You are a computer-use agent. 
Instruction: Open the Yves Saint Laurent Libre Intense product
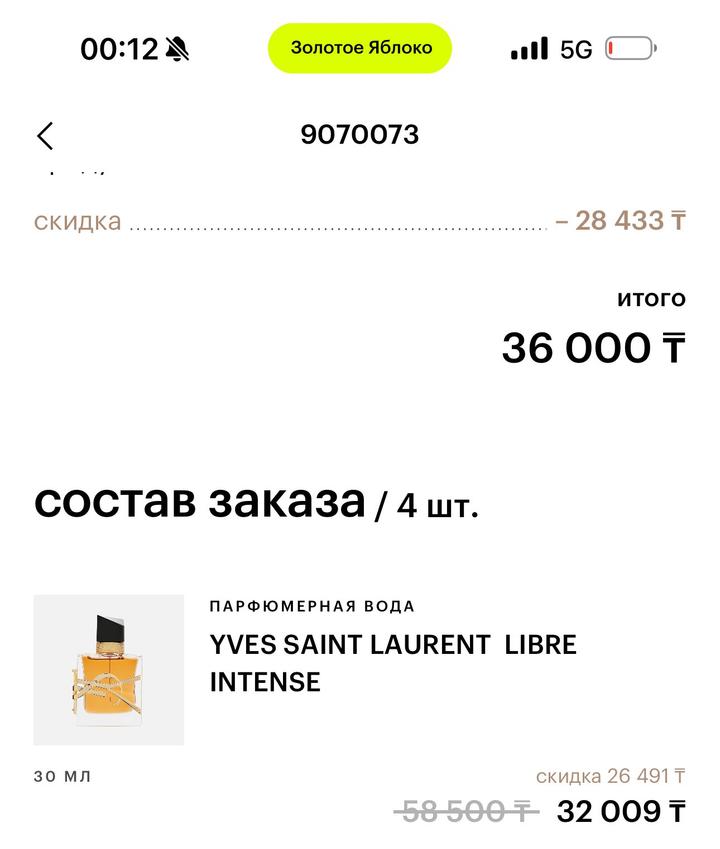coord(392,662)
